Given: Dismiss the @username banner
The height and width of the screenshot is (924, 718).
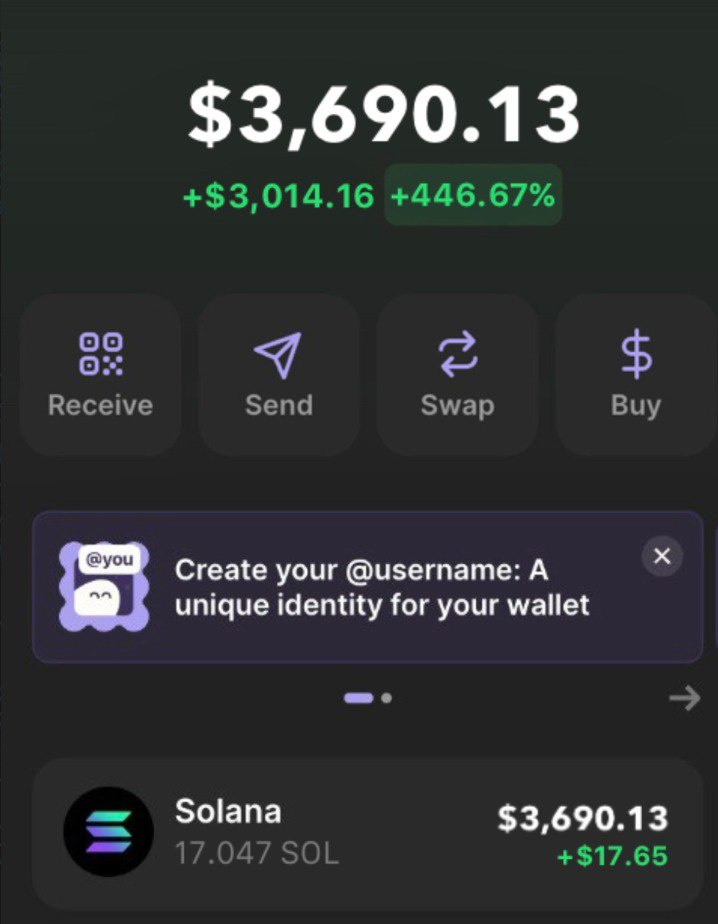Looking at the screenshot, I should 661,557.
